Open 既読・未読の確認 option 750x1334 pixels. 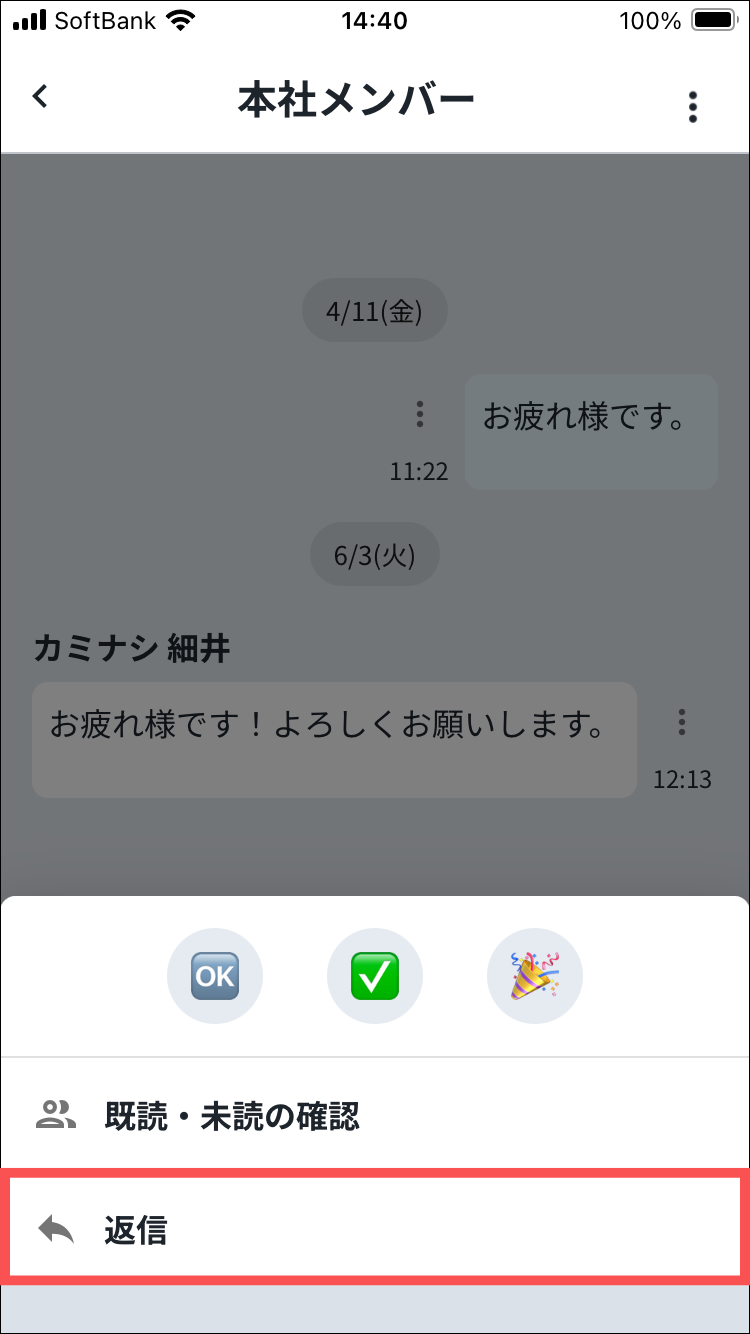[375, 1116]
